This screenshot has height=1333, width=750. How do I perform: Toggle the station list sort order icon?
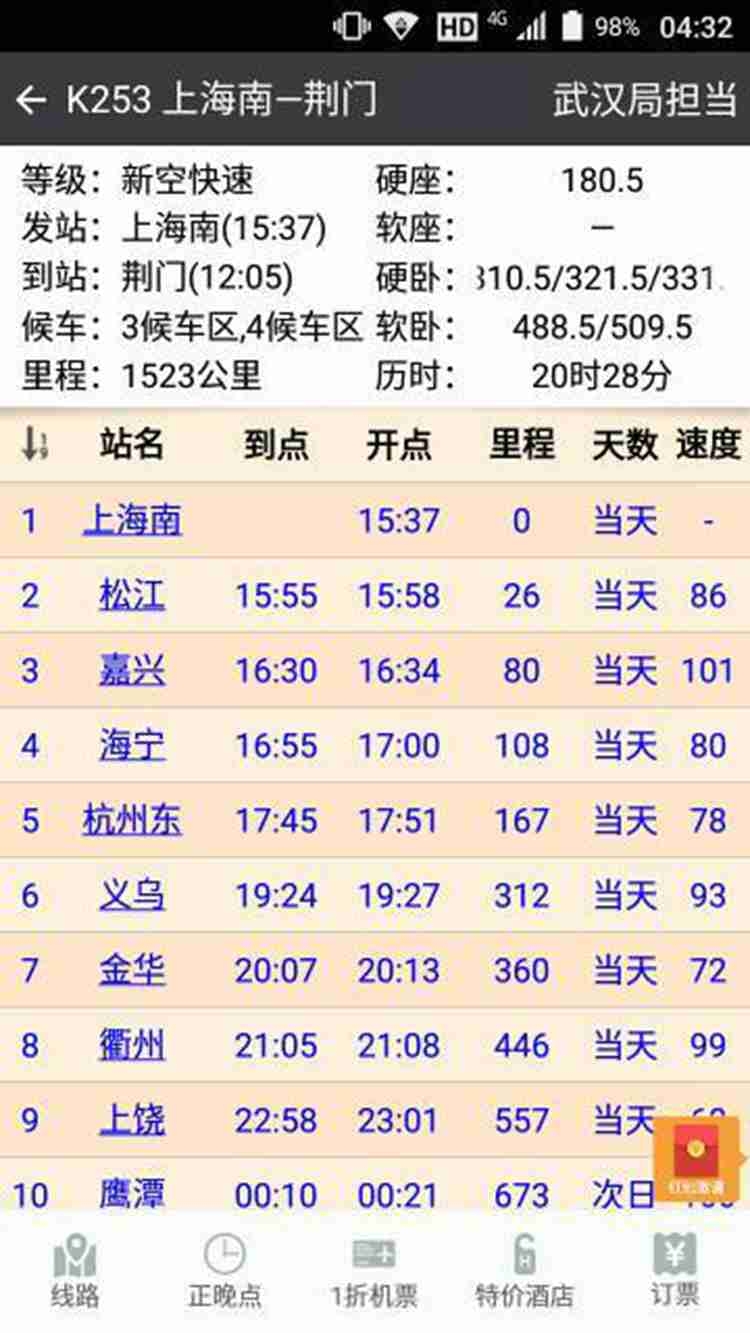click(35, 445)
